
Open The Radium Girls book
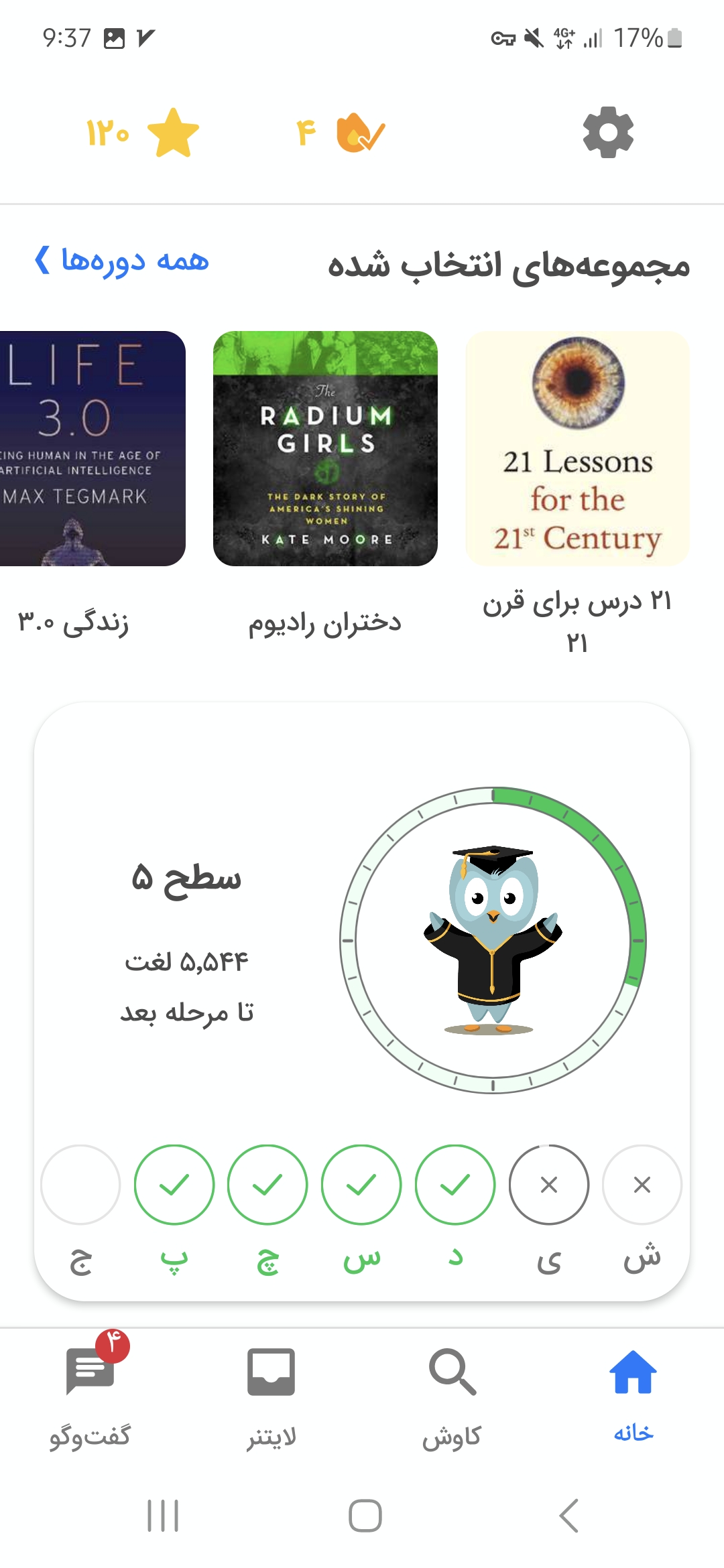[x=325, y=448]
